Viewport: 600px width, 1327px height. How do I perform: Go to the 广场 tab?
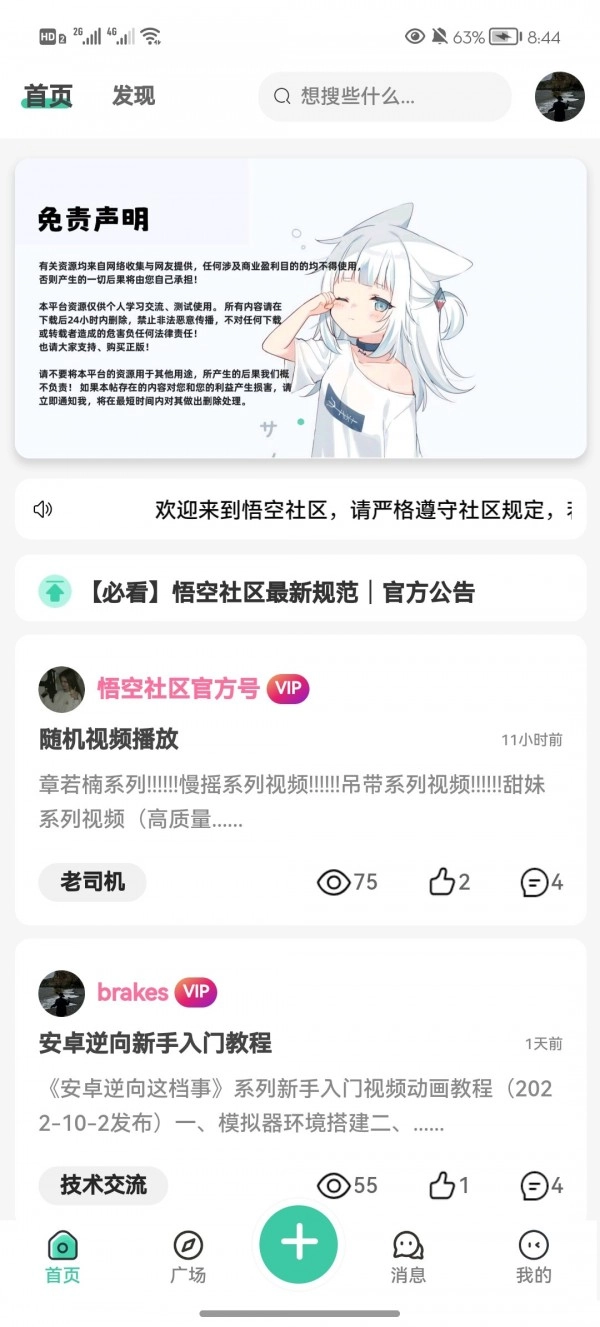pyautogui.click(x=188, y=1256)
